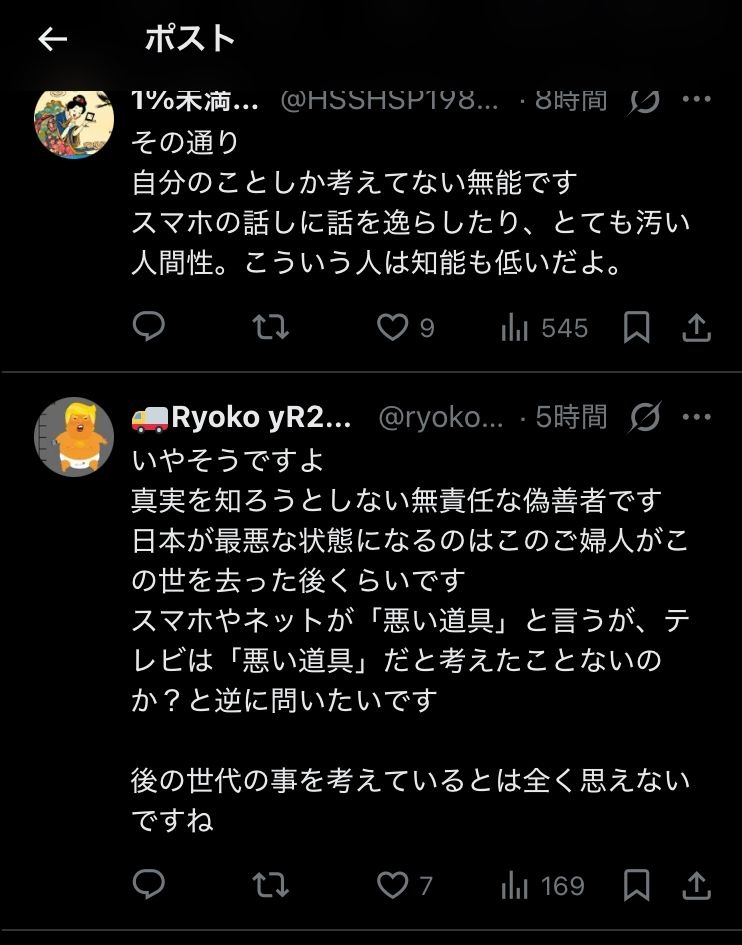Tap Grok icon on Ryoko's post
This screenshot has width=742, height=945.
coord(646,416)
